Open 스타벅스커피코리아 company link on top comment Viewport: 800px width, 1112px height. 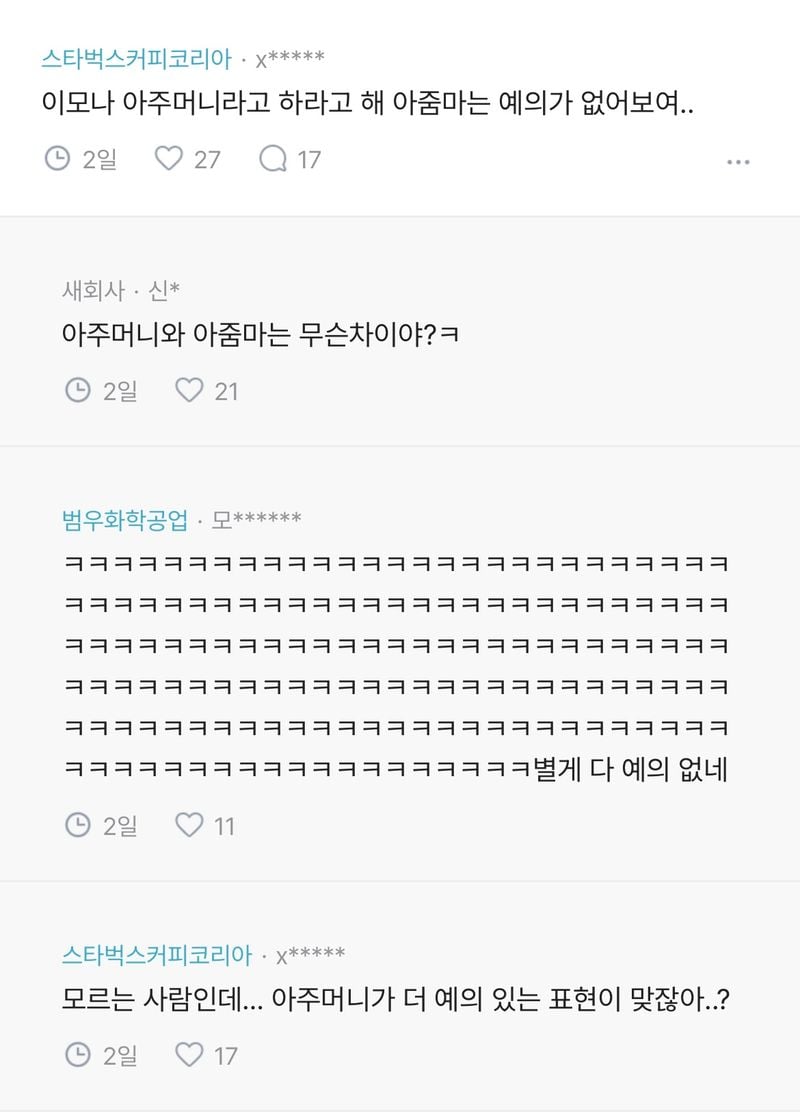click(x=137, y=59)
